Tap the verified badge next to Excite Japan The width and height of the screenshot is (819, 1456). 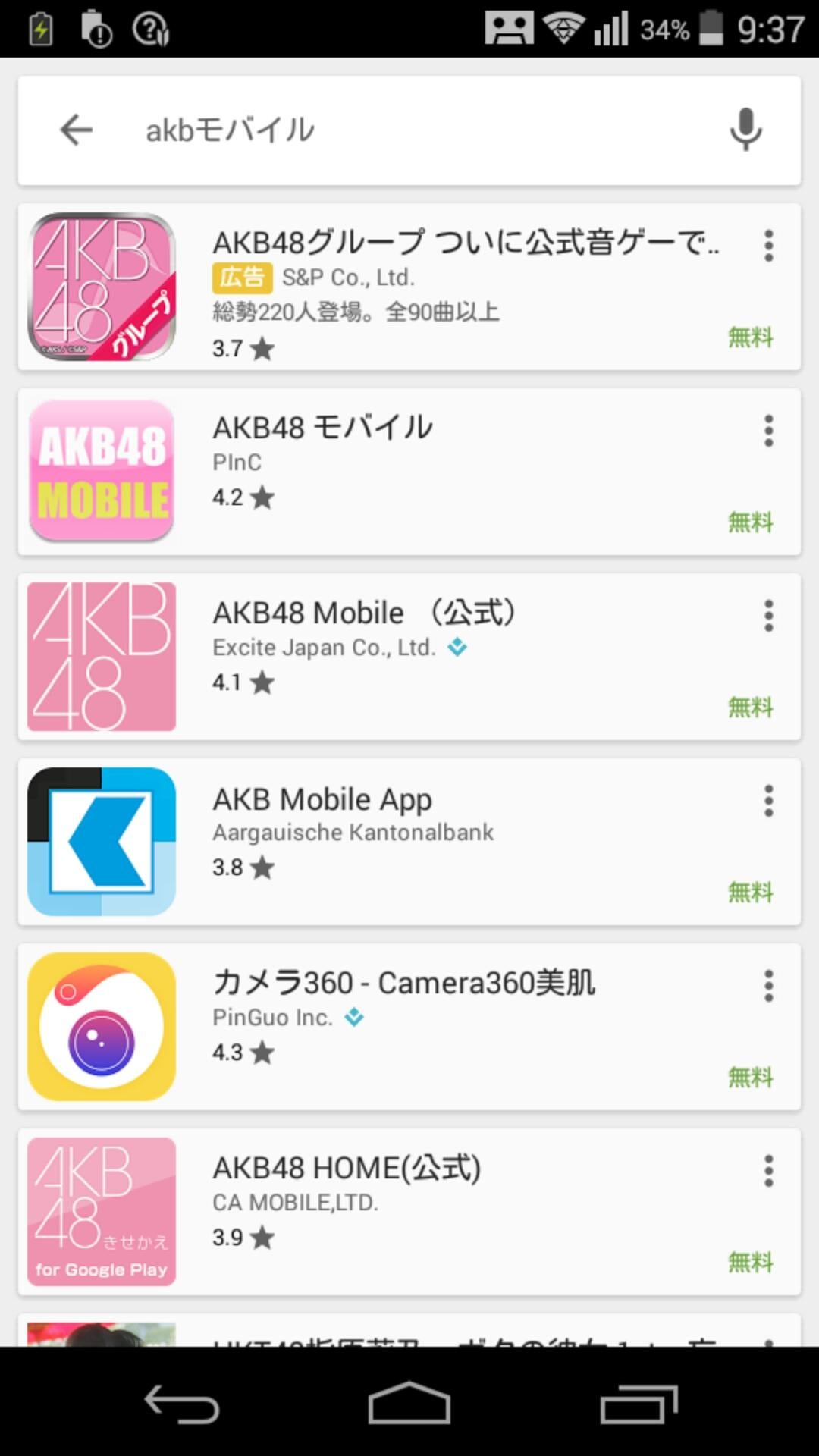coord(457,647)
